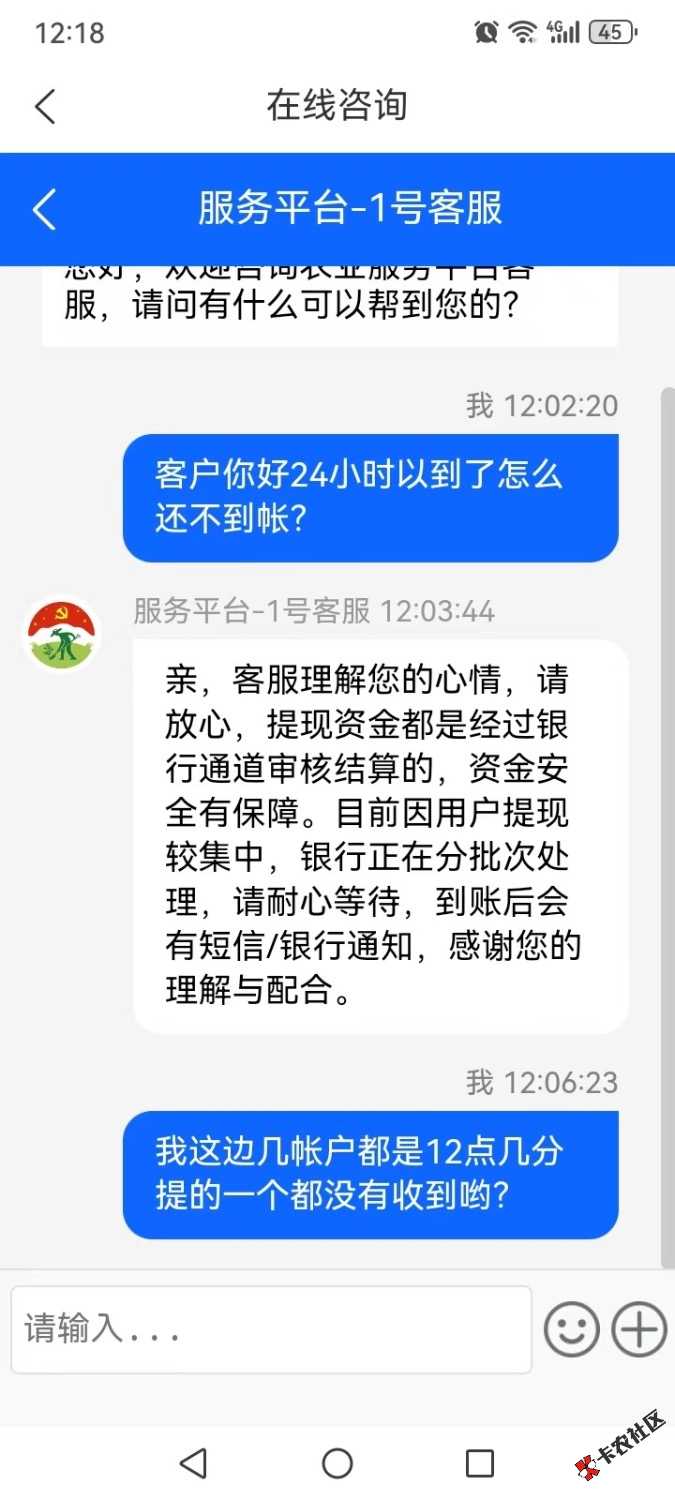
Task: Tap the back arrow beside 在线咨询
Action: point(45,106)
